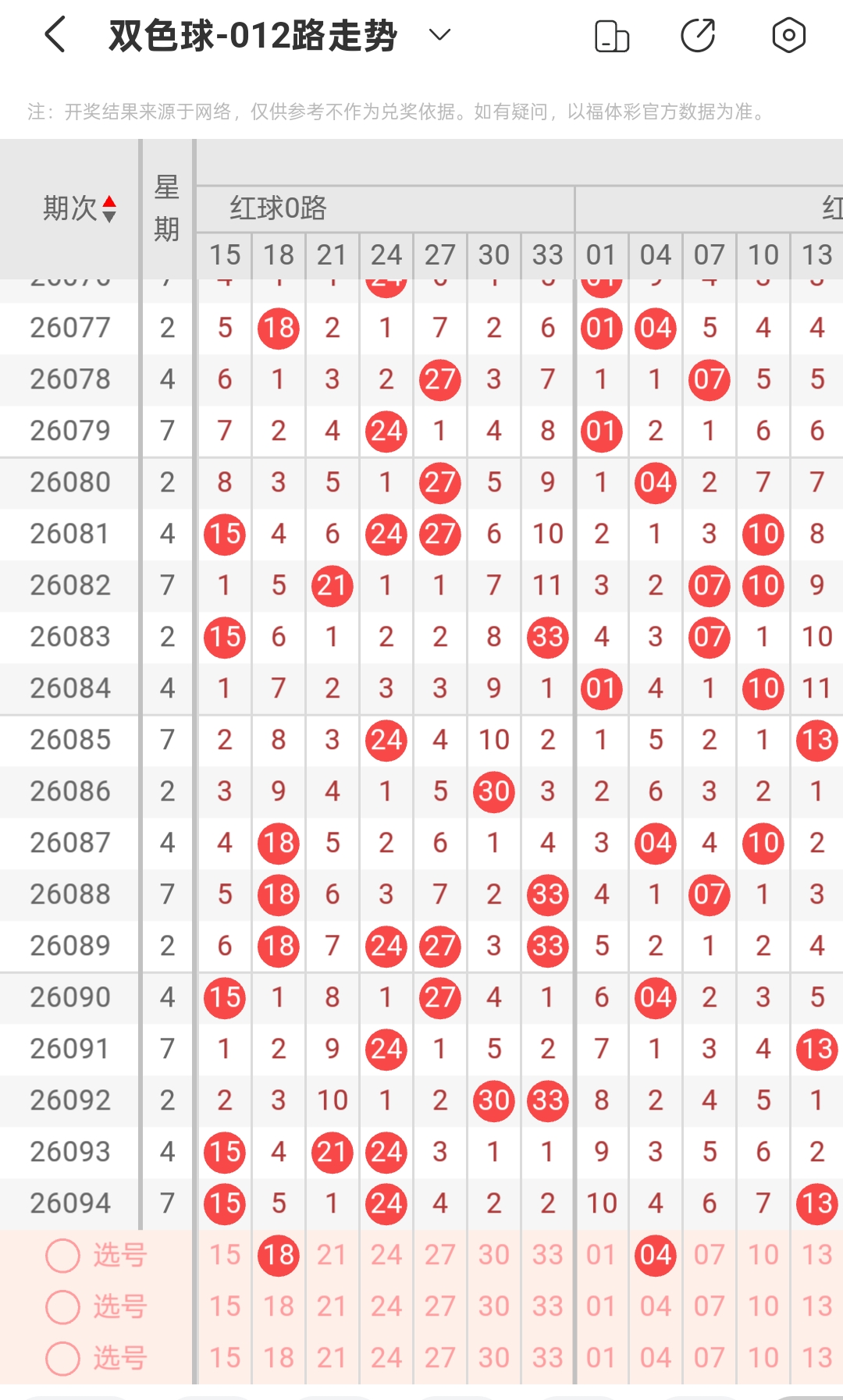Image resolution: width=843 pixels, height=1400 pixels.
Task: Tap the screen orientation icon
Action: point(612,36)
